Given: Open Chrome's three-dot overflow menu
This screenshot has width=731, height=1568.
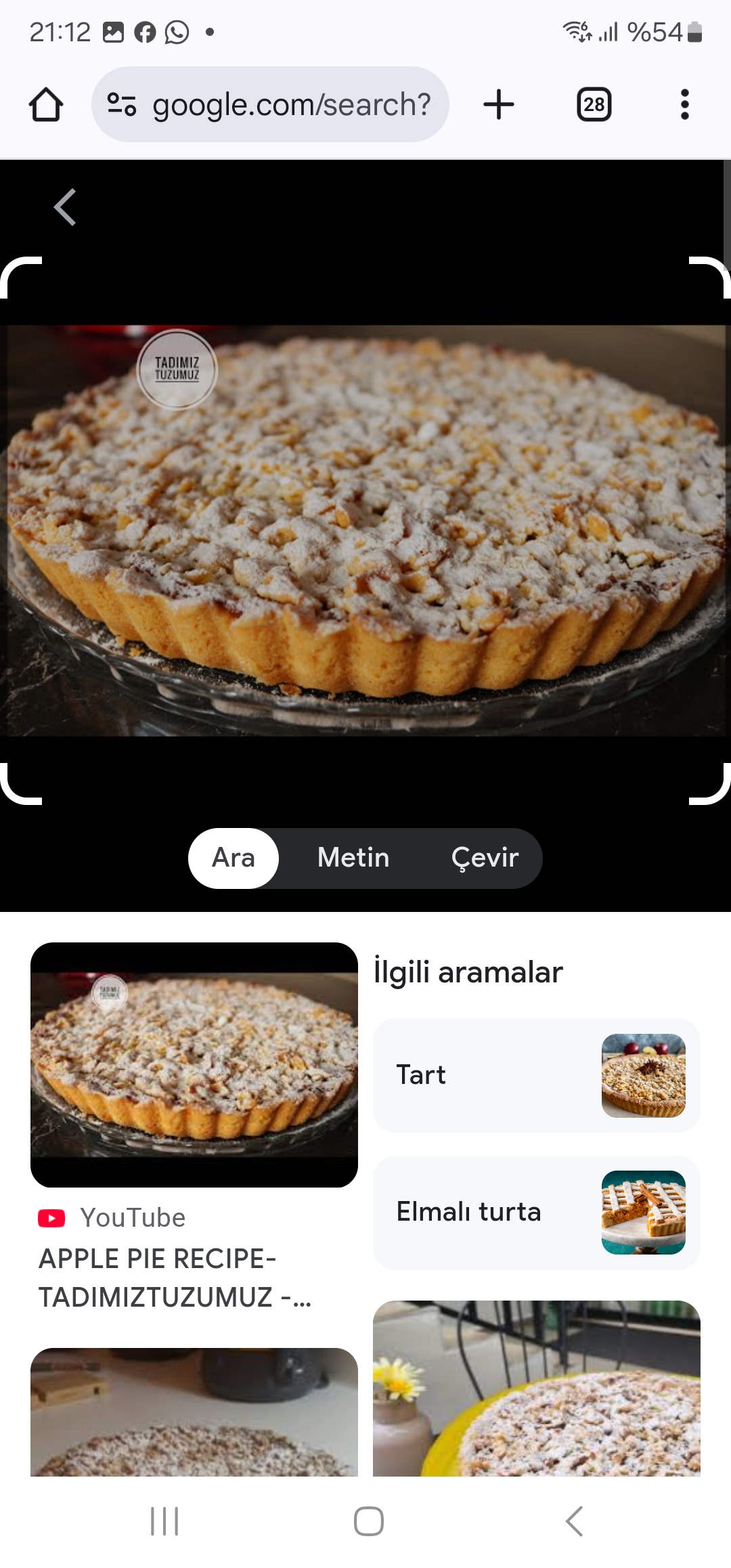Looking at the screenshot, I should tap(684, 105).
